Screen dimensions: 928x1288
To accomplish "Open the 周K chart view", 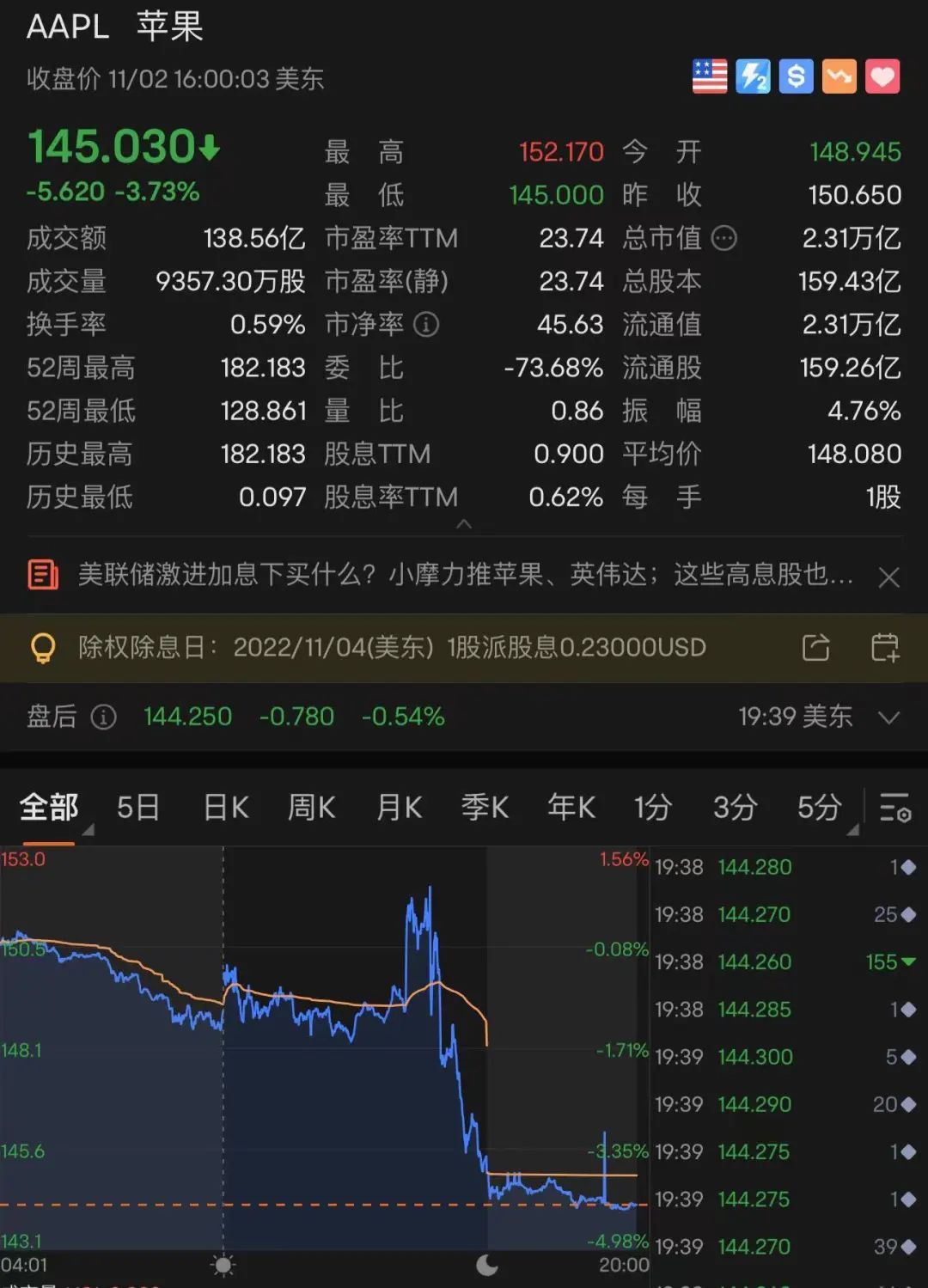I will point(312,808).
